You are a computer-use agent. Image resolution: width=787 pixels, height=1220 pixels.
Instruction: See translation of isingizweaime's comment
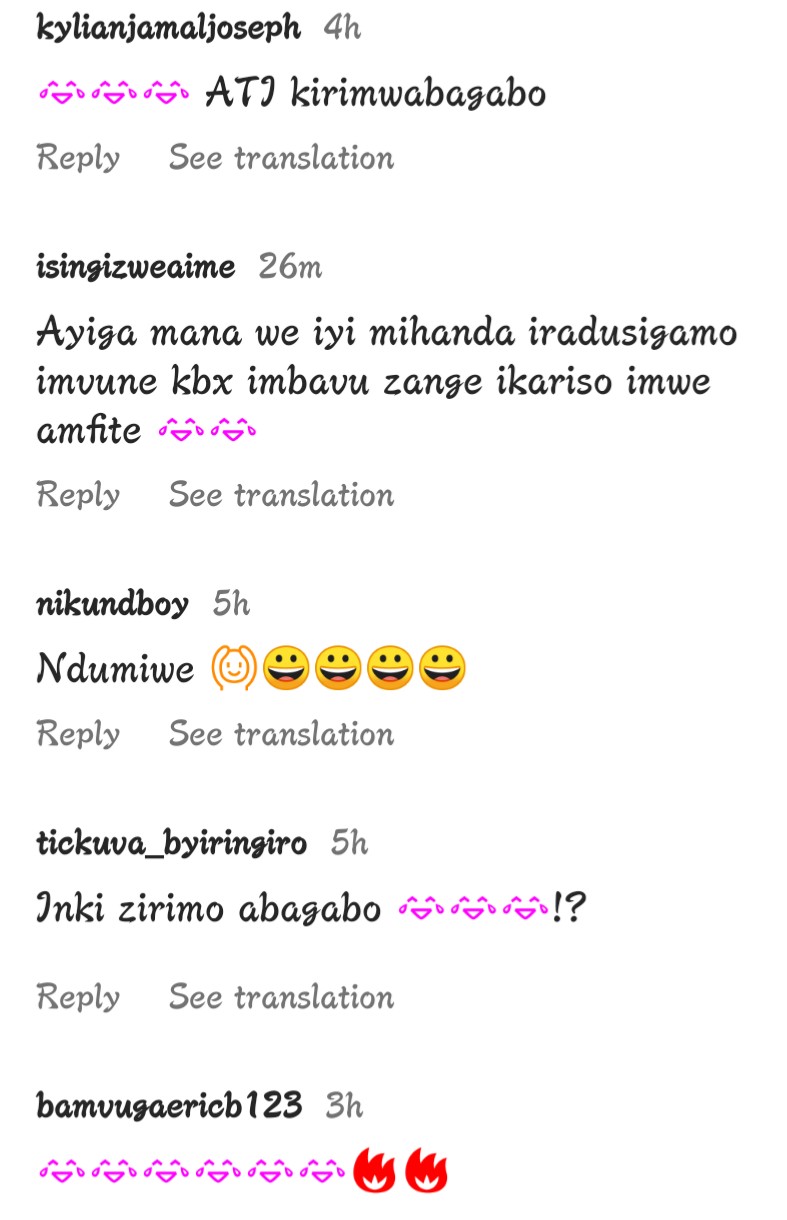tap(281, 495)
